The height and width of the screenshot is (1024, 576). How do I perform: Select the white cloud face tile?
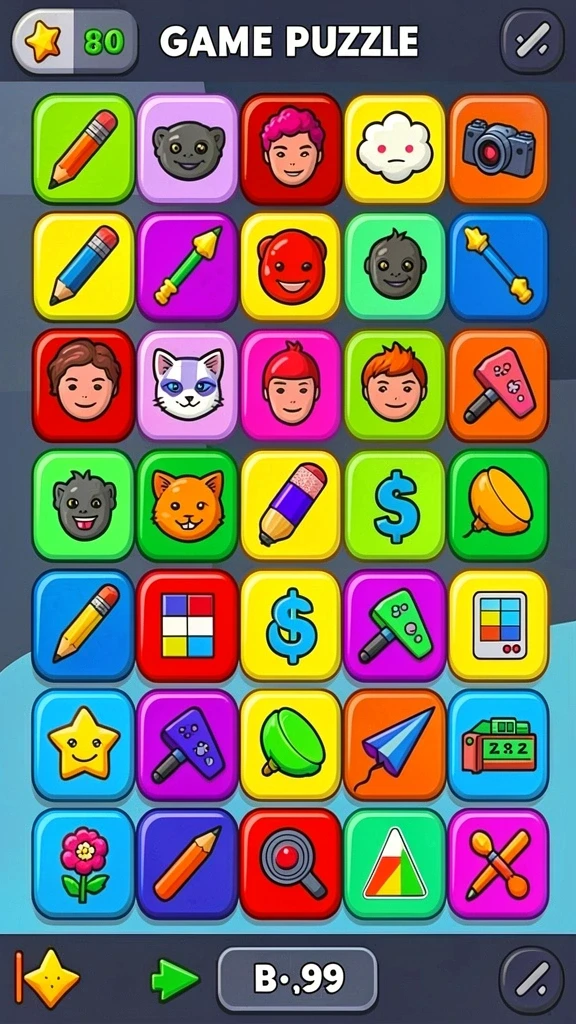coord(394,149)
